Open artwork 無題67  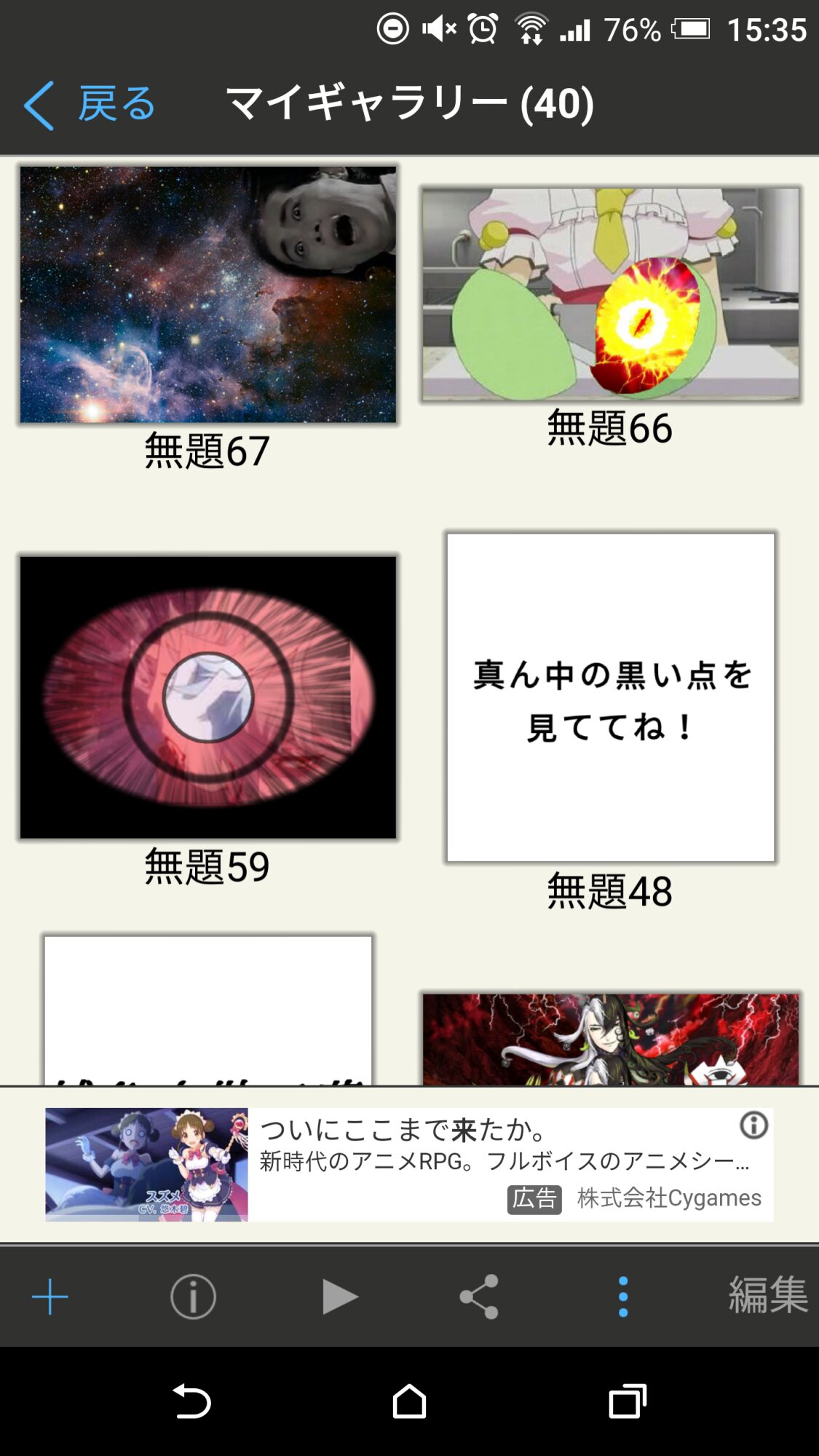208,295
